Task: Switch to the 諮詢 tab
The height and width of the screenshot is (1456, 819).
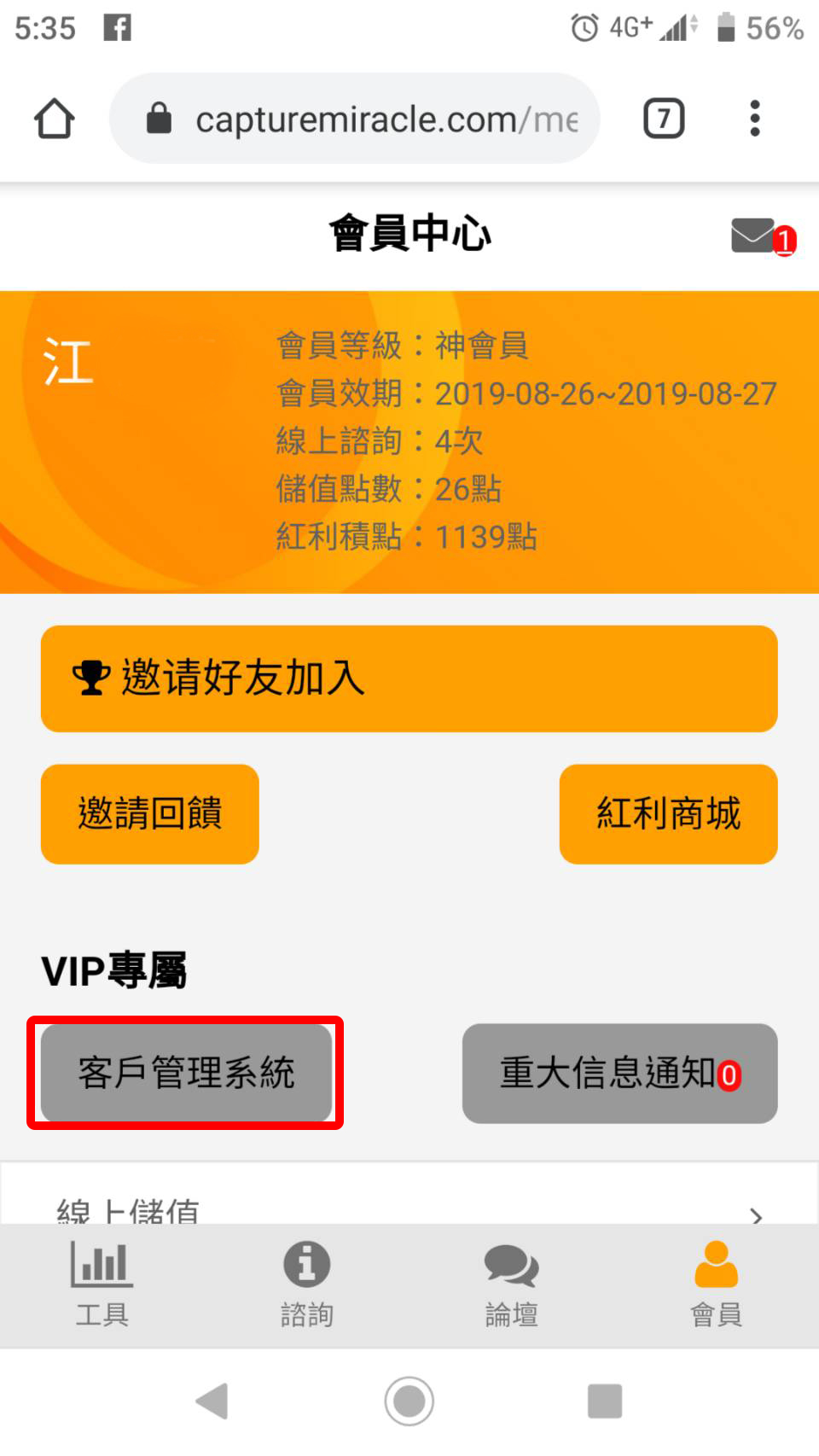Action: point(307,1284)
